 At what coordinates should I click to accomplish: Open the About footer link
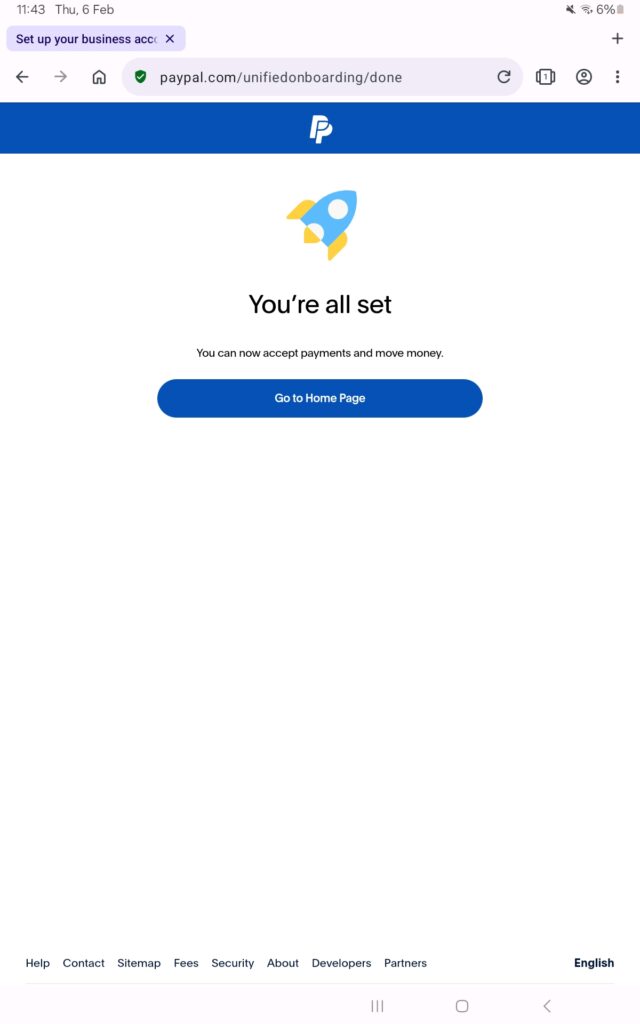[283, 963]
